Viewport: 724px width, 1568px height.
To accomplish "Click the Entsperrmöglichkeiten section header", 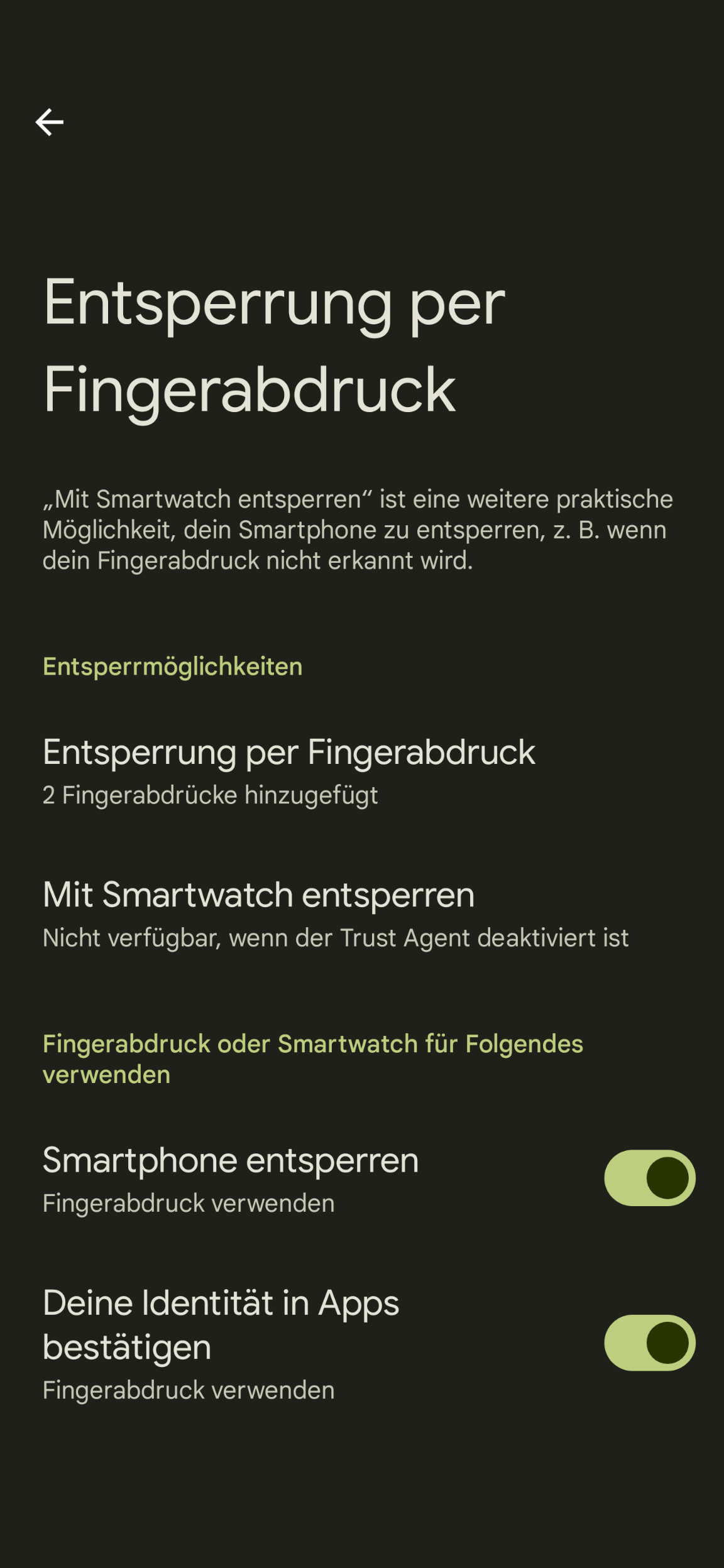I will click(172, 666).
